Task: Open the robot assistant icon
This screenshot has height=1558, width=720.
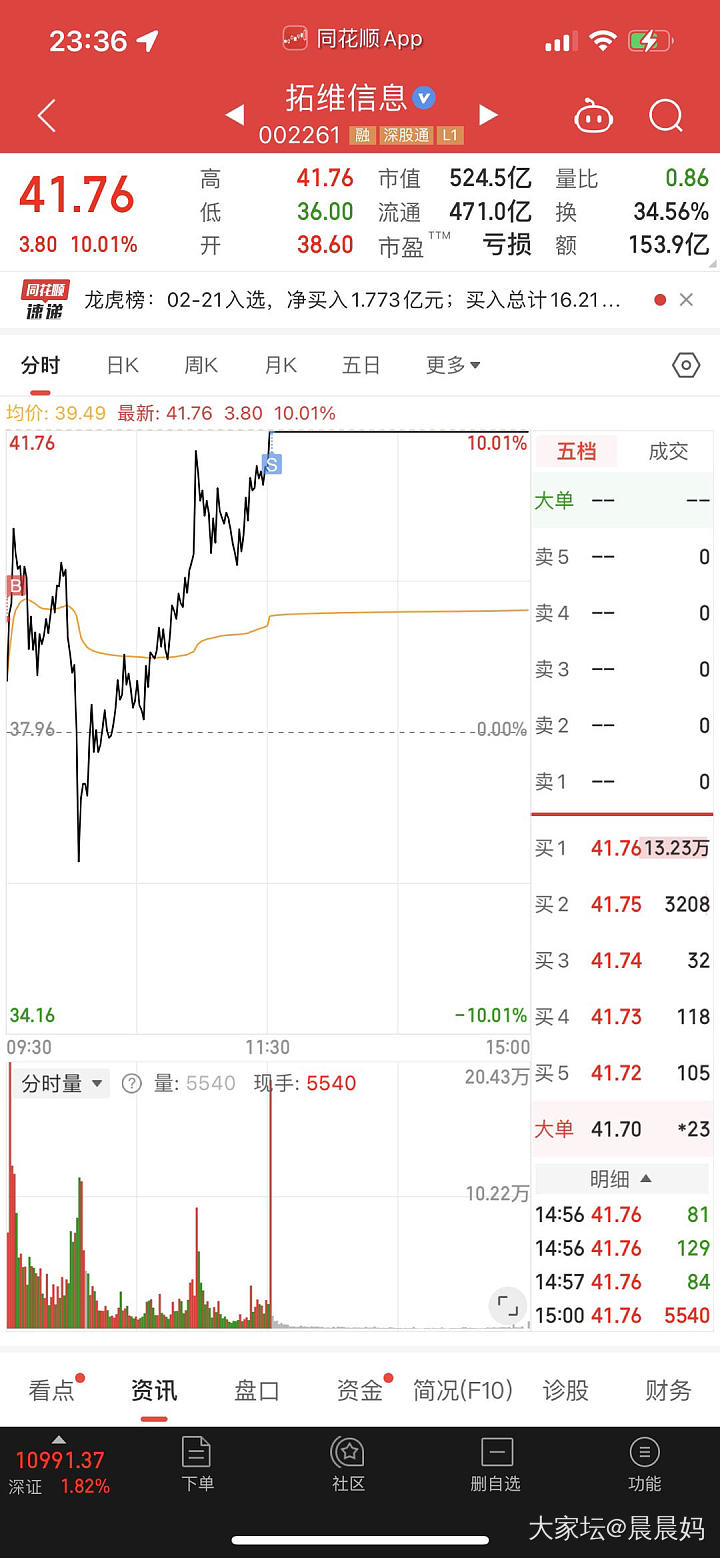Action: [593, 117]
